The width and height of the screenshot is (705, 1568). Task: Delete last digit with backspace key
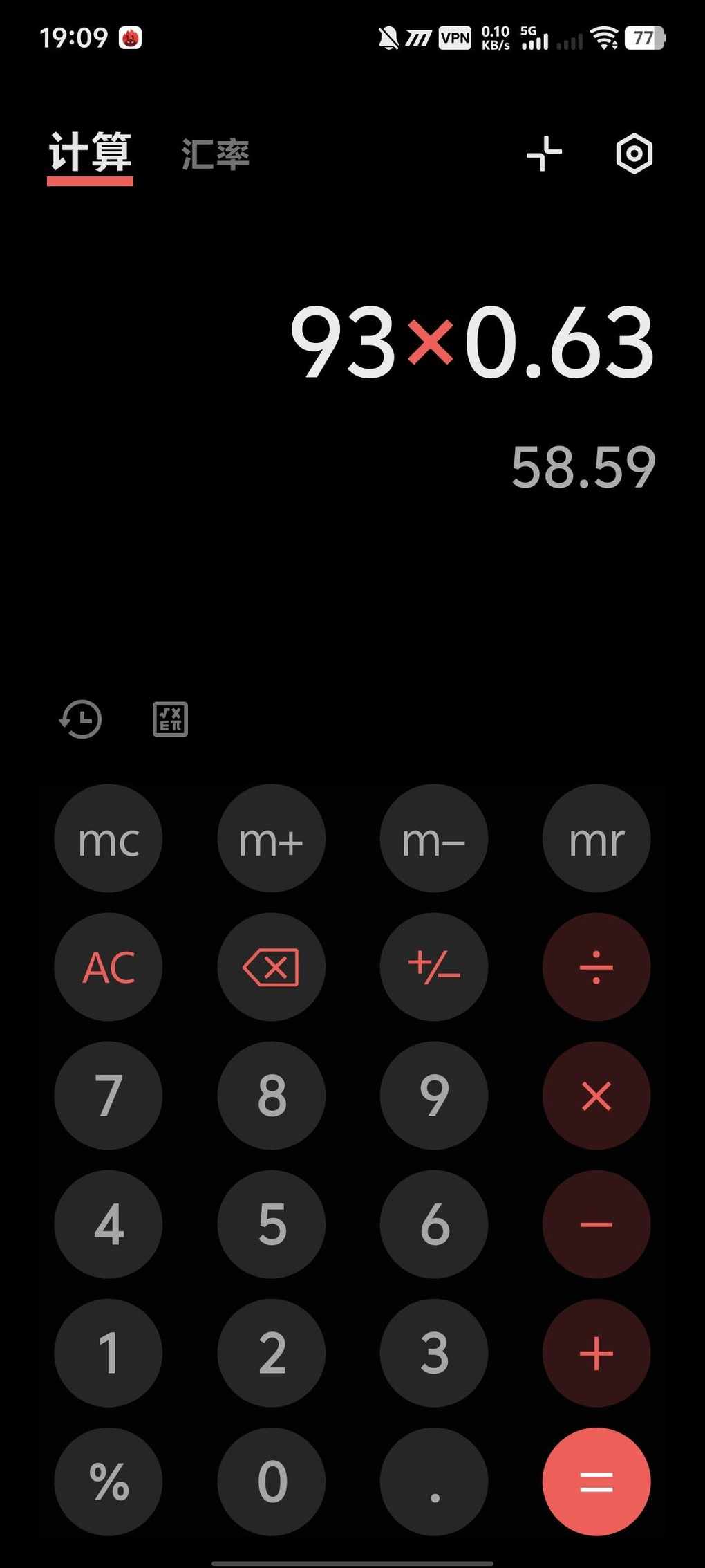click(x=271, y=967)
